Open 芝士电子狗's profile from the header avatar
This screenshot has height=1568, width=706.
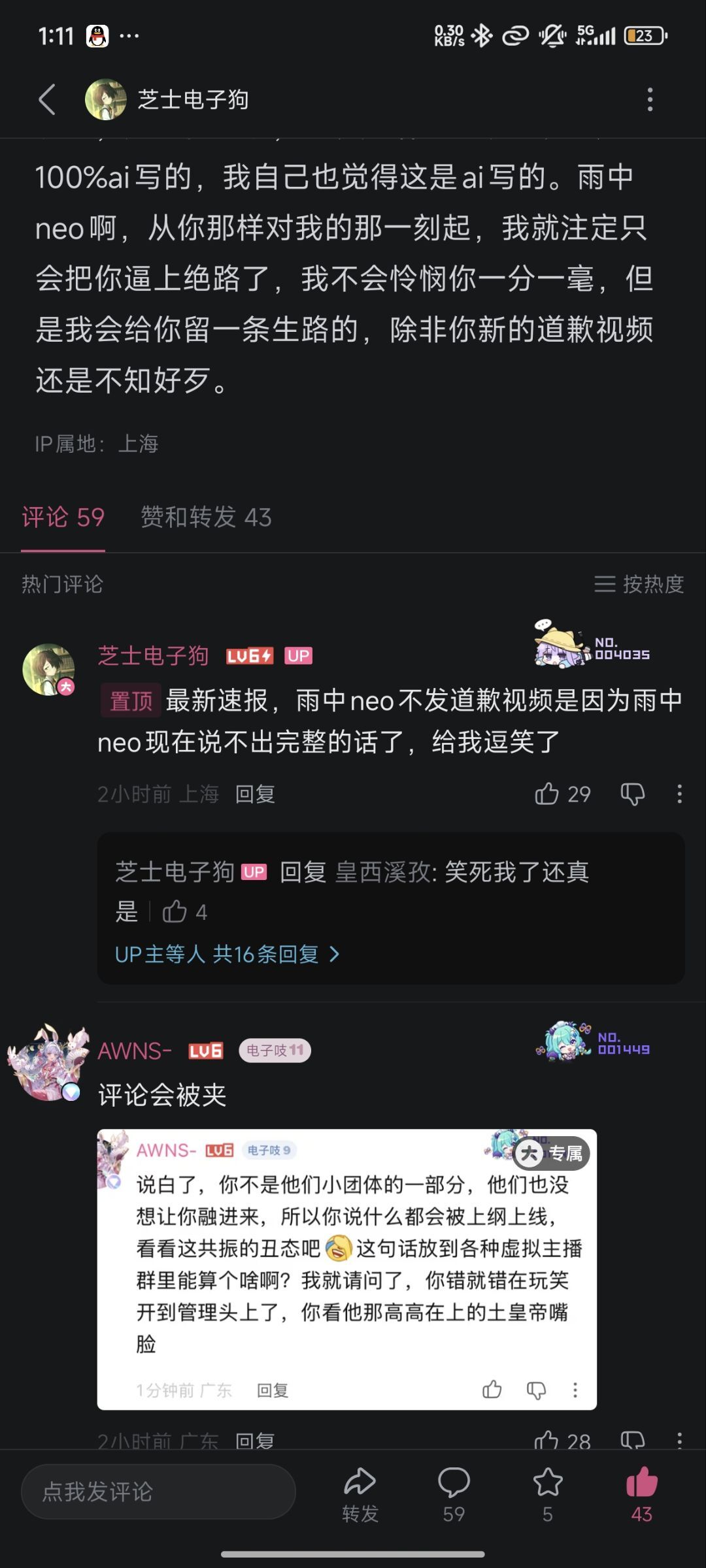pos(105,100)
